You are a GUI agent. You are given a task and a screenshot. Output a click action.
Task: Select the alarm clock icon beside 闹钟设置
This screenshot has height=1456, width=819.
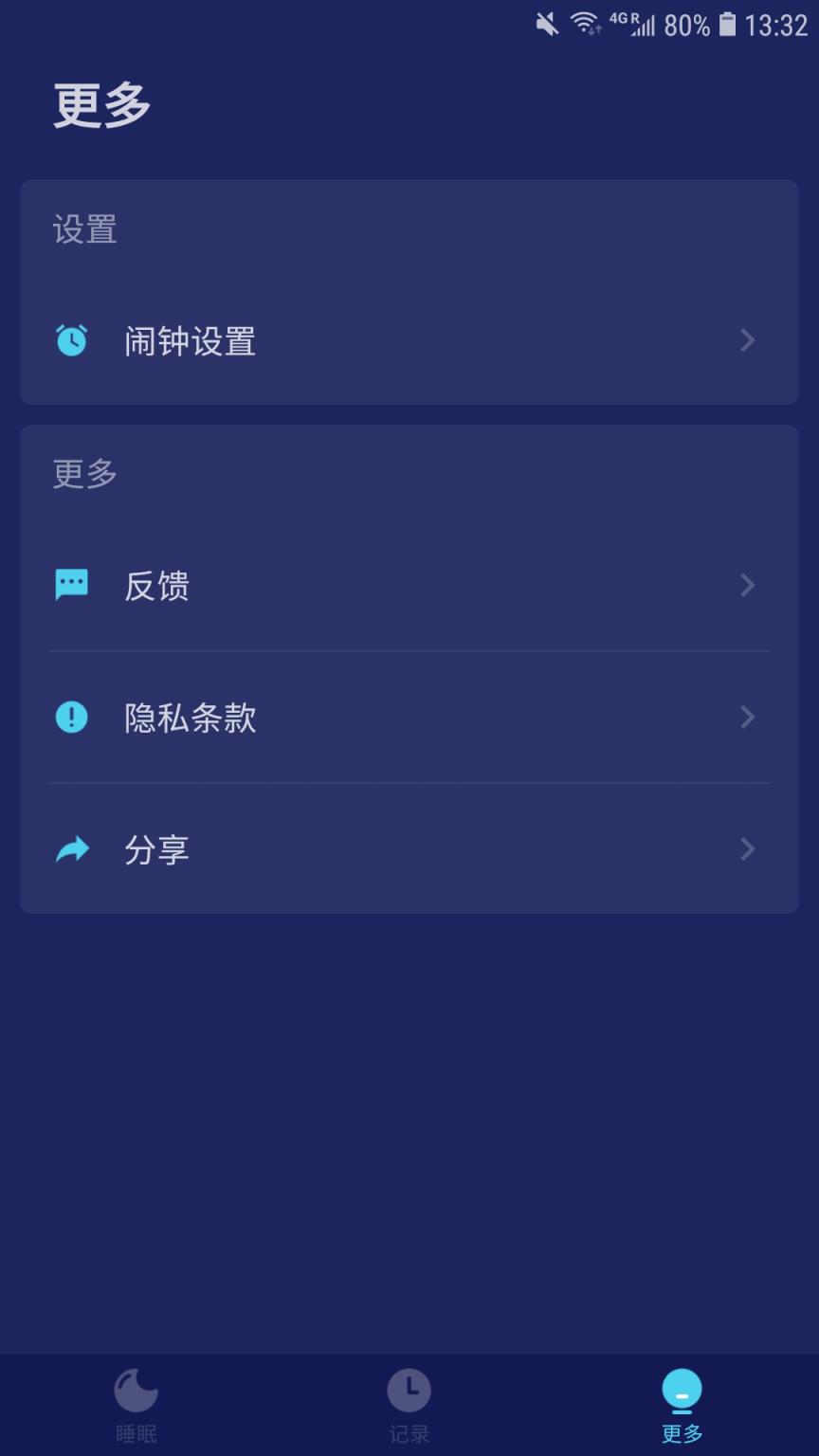pyautogui.click(x=70, y=339)
